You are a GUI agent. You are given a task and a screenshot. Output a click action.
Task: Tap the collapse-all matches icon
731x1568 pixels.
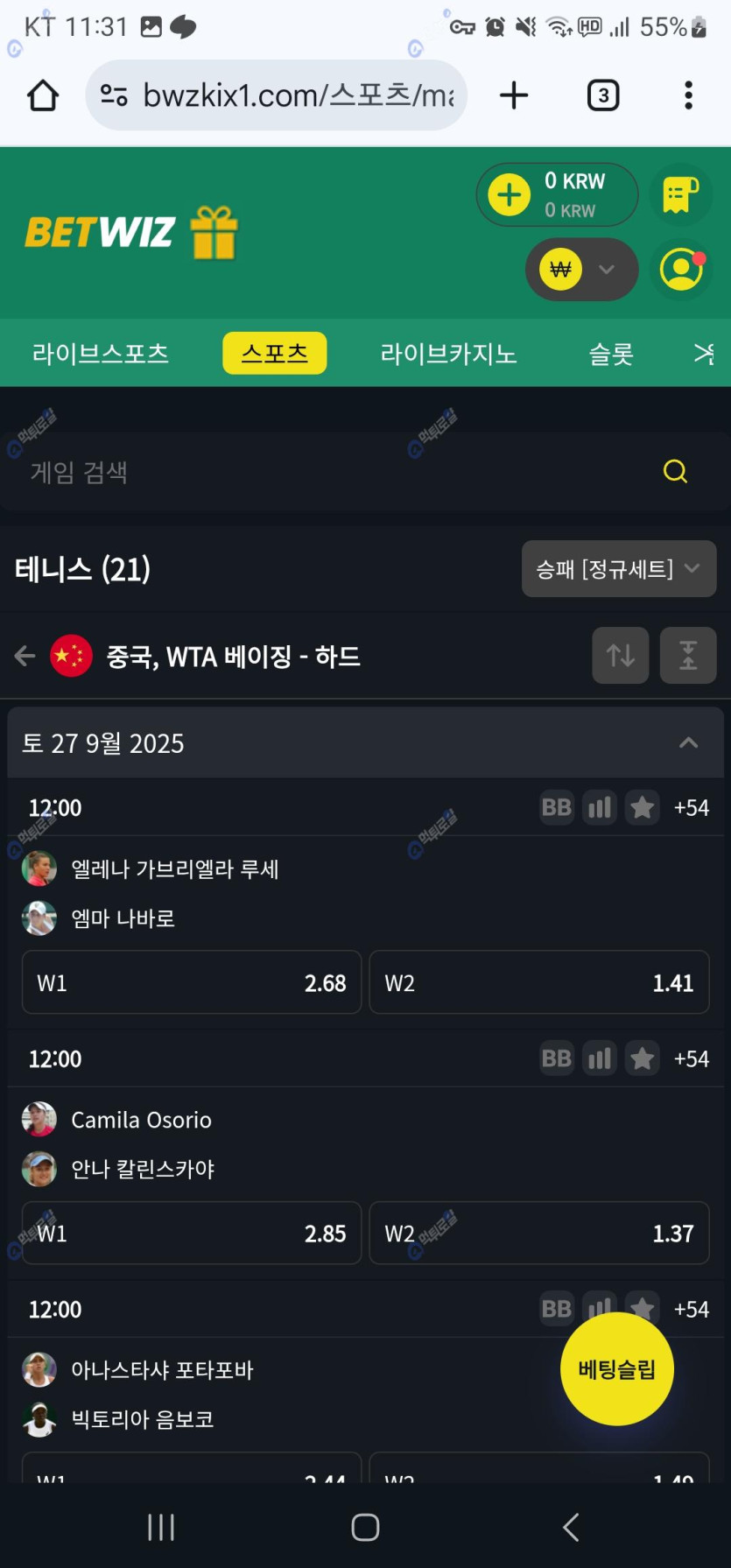point(688,655)
